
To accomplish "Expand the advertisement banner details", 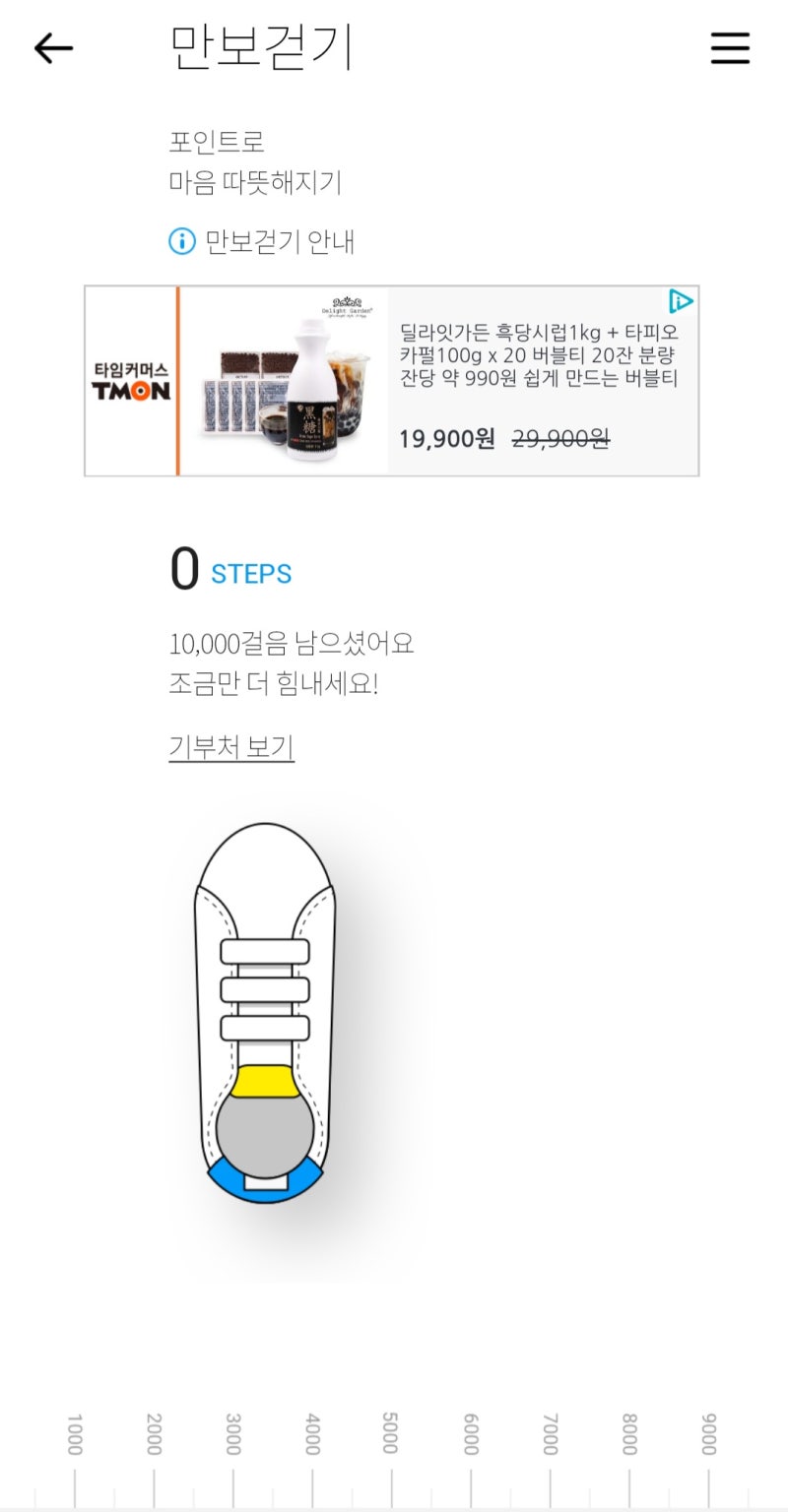I will 394,379.
